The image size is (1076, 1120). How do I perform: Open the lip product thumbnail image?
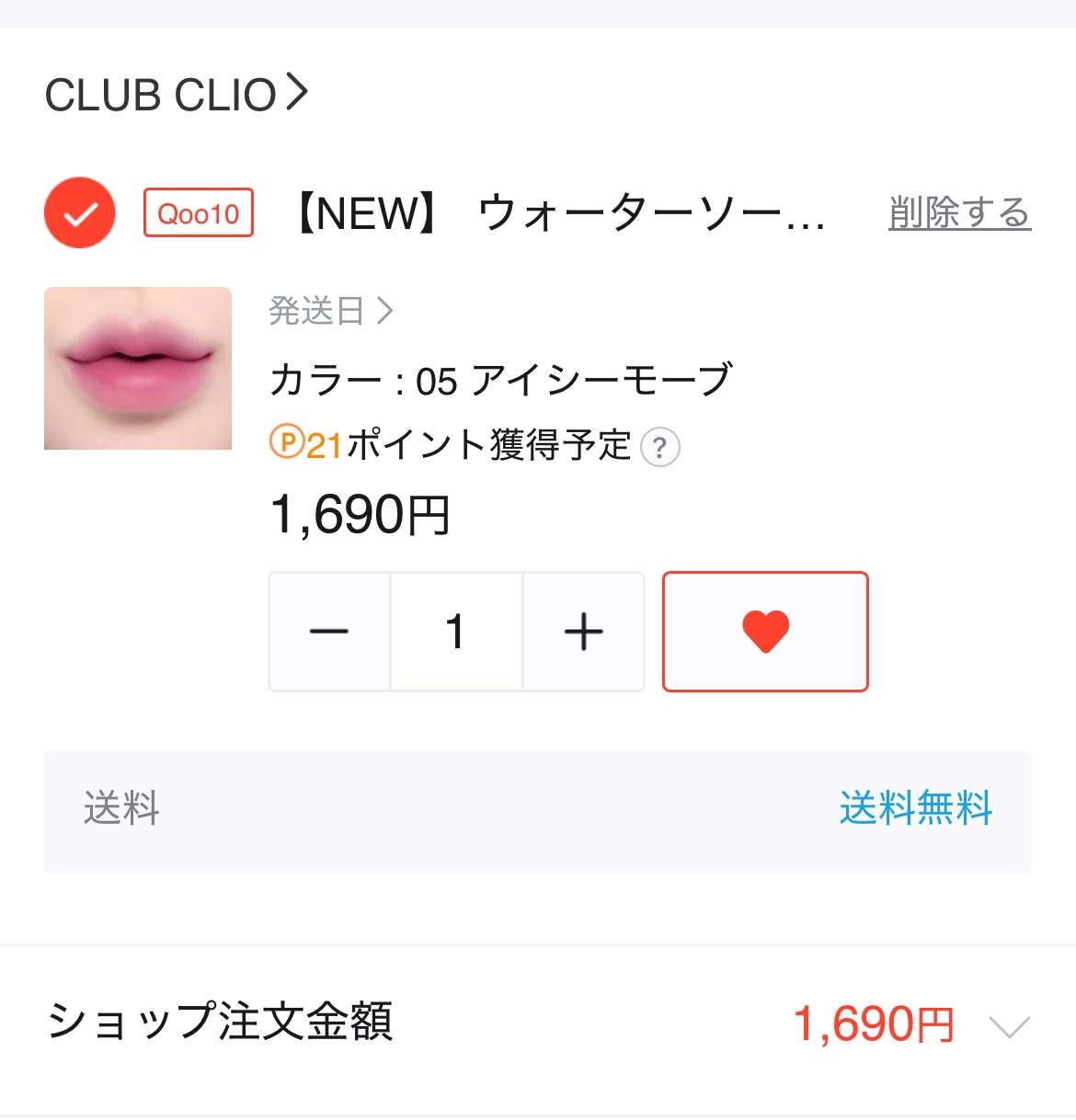pyautogui.click(x=137, y=368)
